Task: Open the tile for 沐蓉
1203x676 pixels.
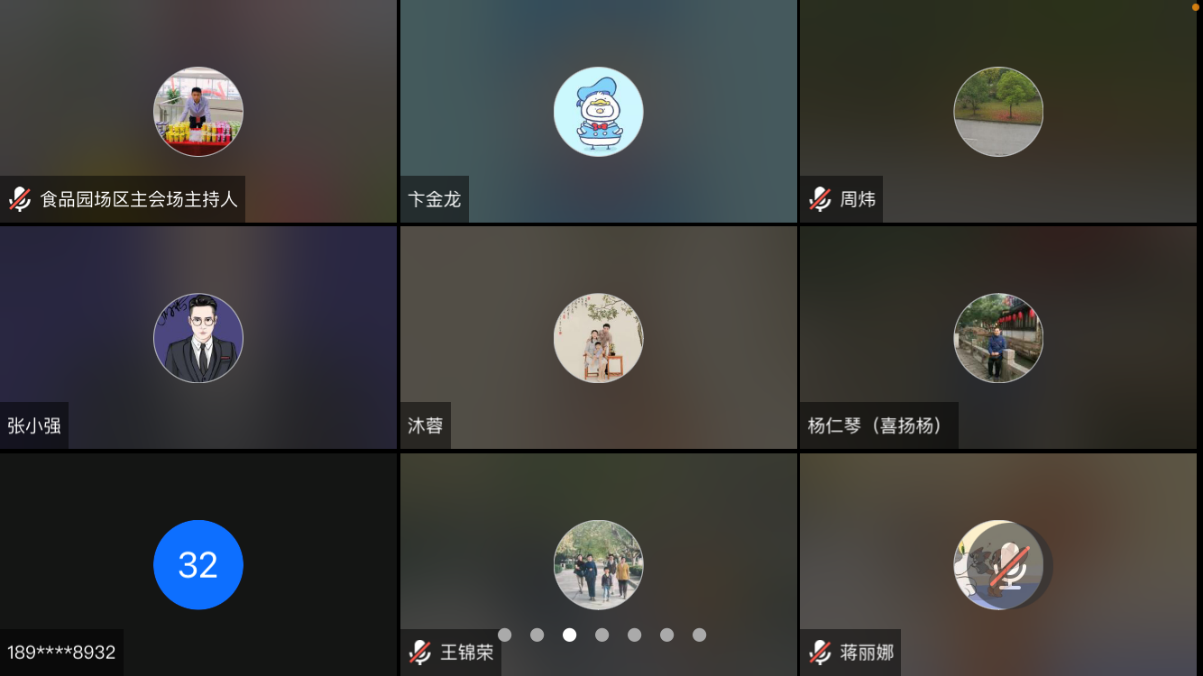Action: pos(598,337)
